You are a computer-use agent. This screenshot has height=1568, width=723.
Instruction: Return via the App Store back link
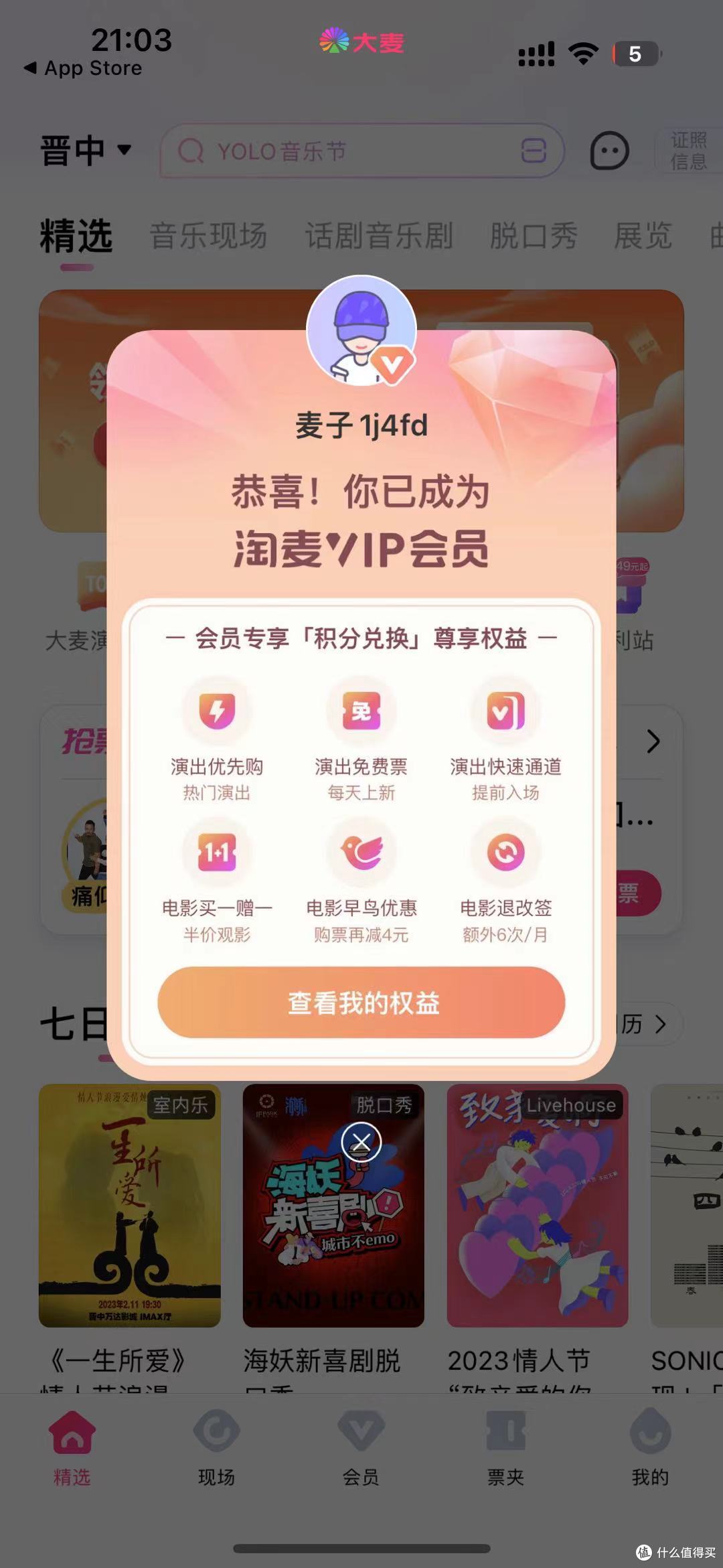pos(80,68)
